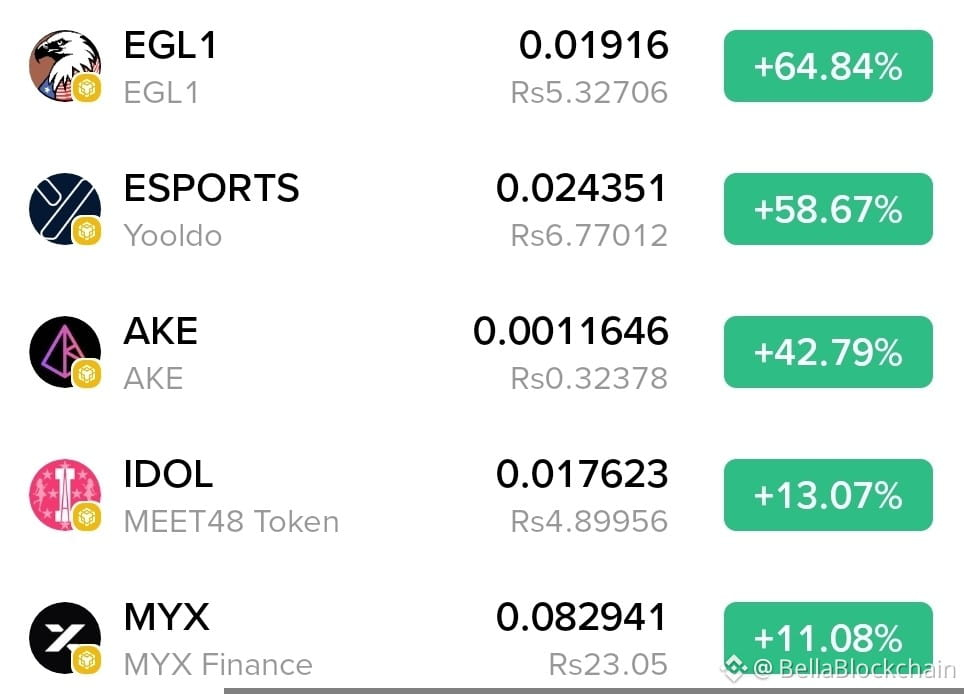Open the ESPORTS Yooldo token row
Viewport: 964px width, 694px height.
[x=482, y=209]
